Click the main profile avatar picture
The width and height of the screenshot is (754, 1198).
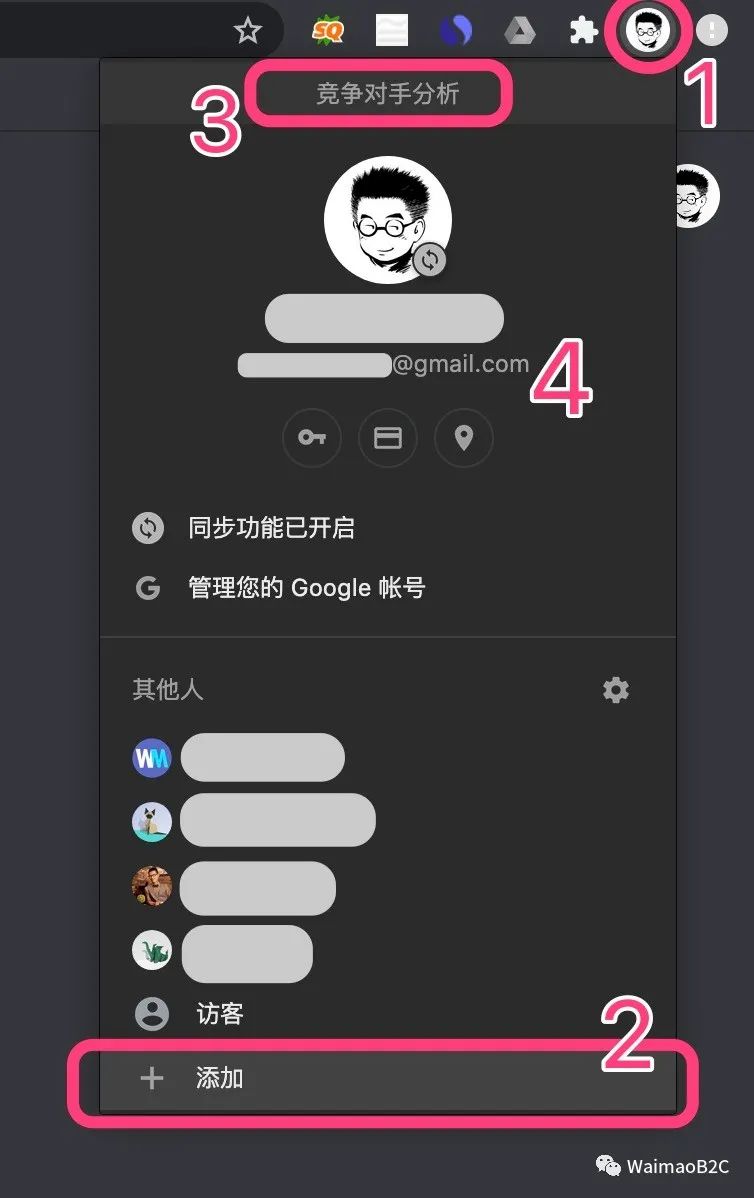pyautogui.click(x=387, y=216)
